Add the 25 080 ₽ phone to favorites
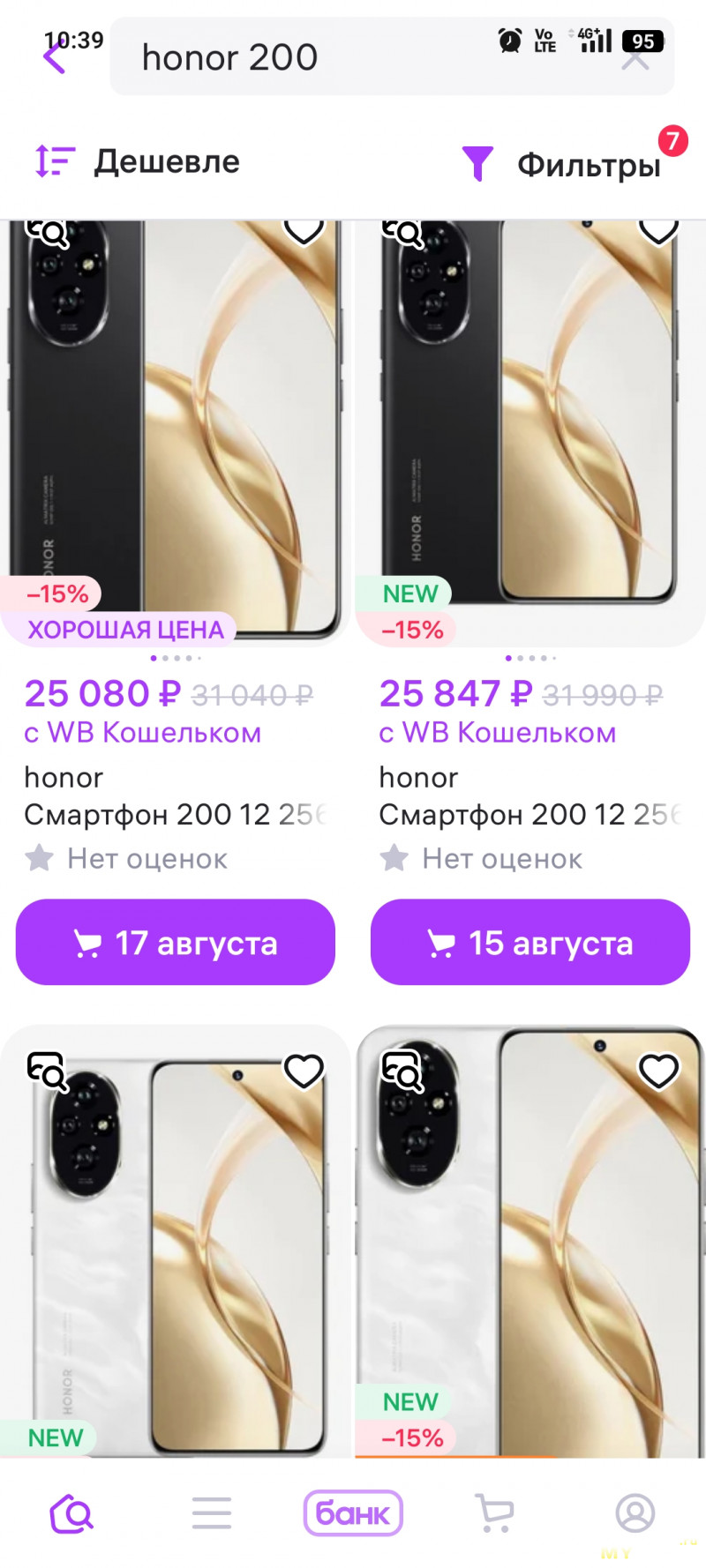This screenshot has height=1568, width=706. [x=304, y=229]
